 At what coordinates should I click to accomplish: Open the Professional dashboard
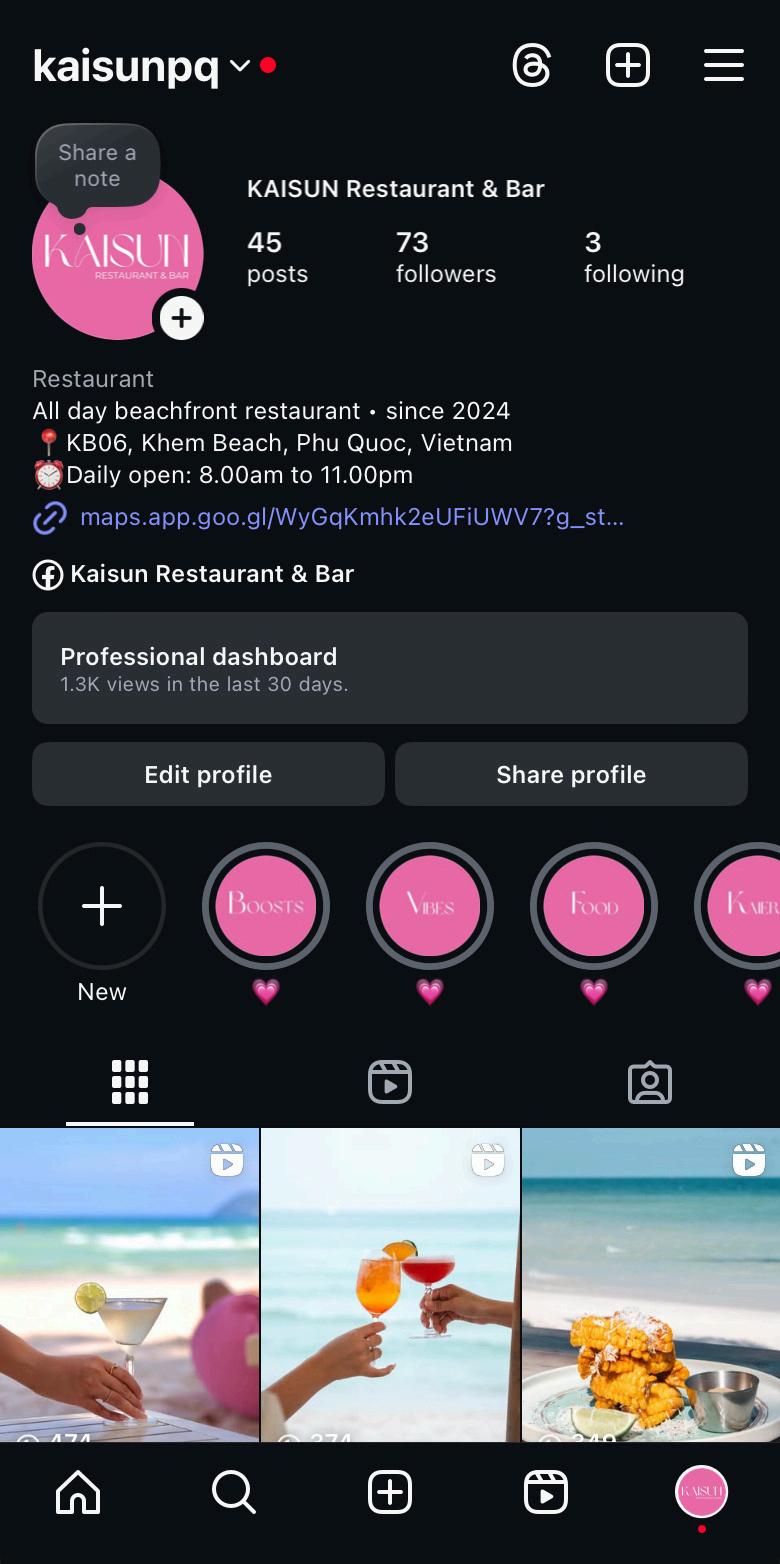click(x=390, y=668)
